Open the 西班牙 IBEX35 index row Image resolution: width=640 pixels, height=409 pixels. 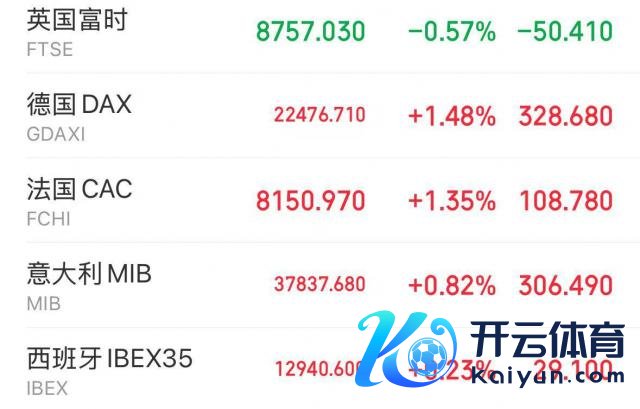click(x=110, y=366)
